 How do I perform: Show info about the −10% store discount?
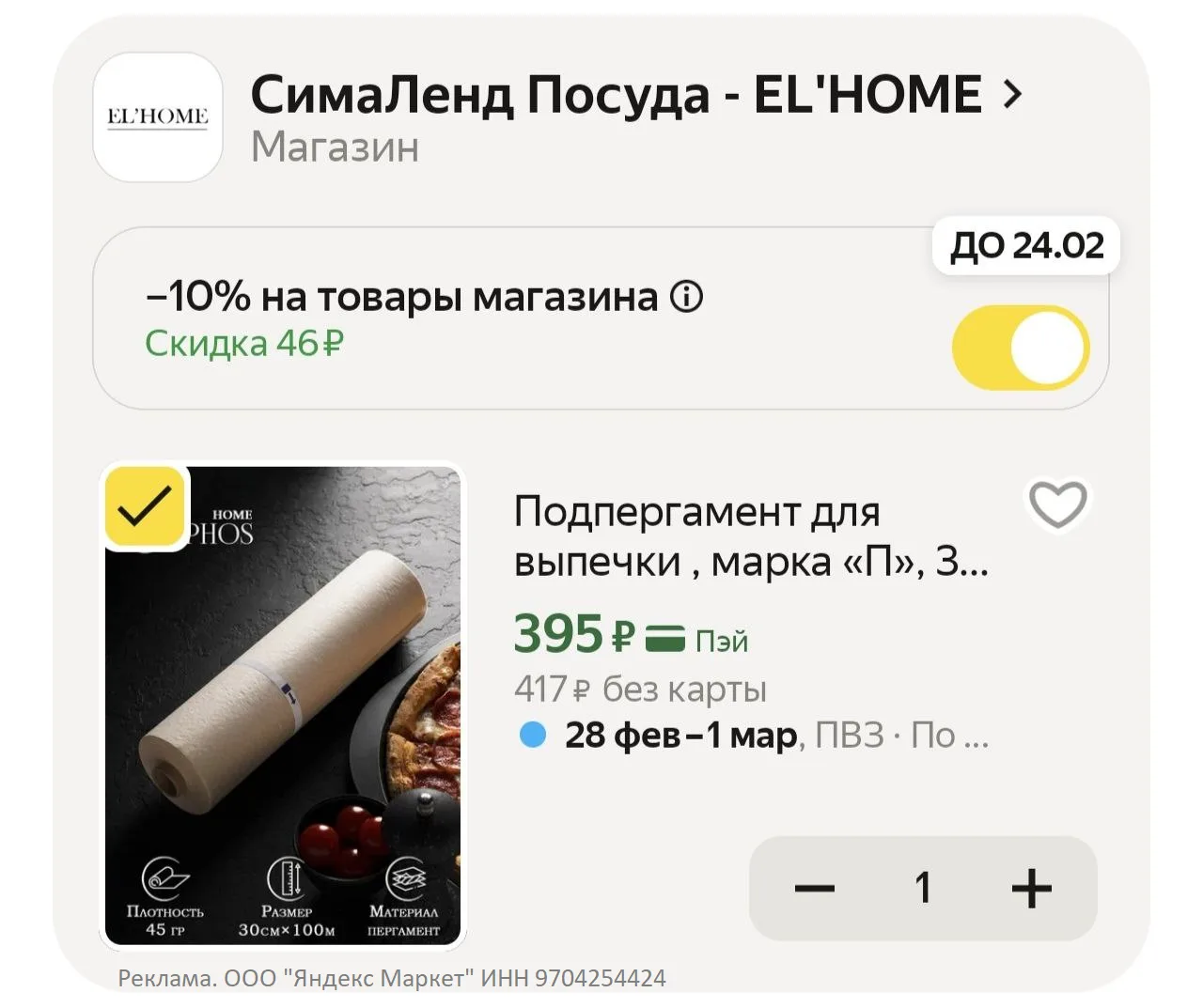pyautogui.click(x=687, y=298)
